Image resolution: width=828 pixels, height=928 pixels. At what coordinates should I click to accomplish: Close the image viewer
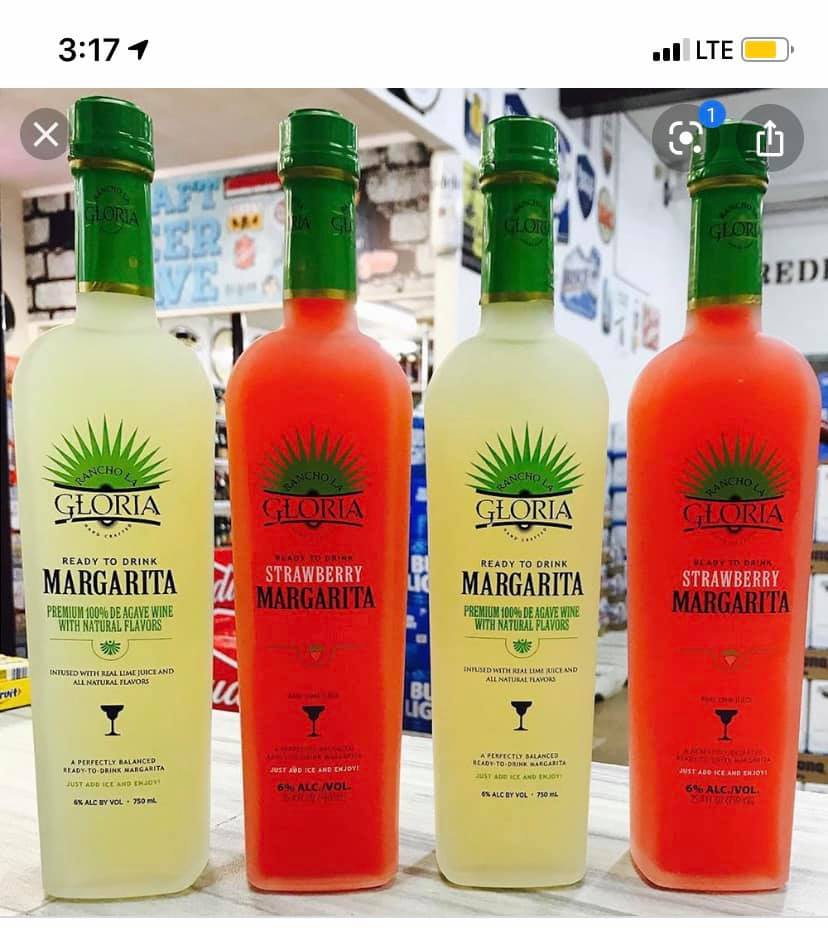point(45,135)
